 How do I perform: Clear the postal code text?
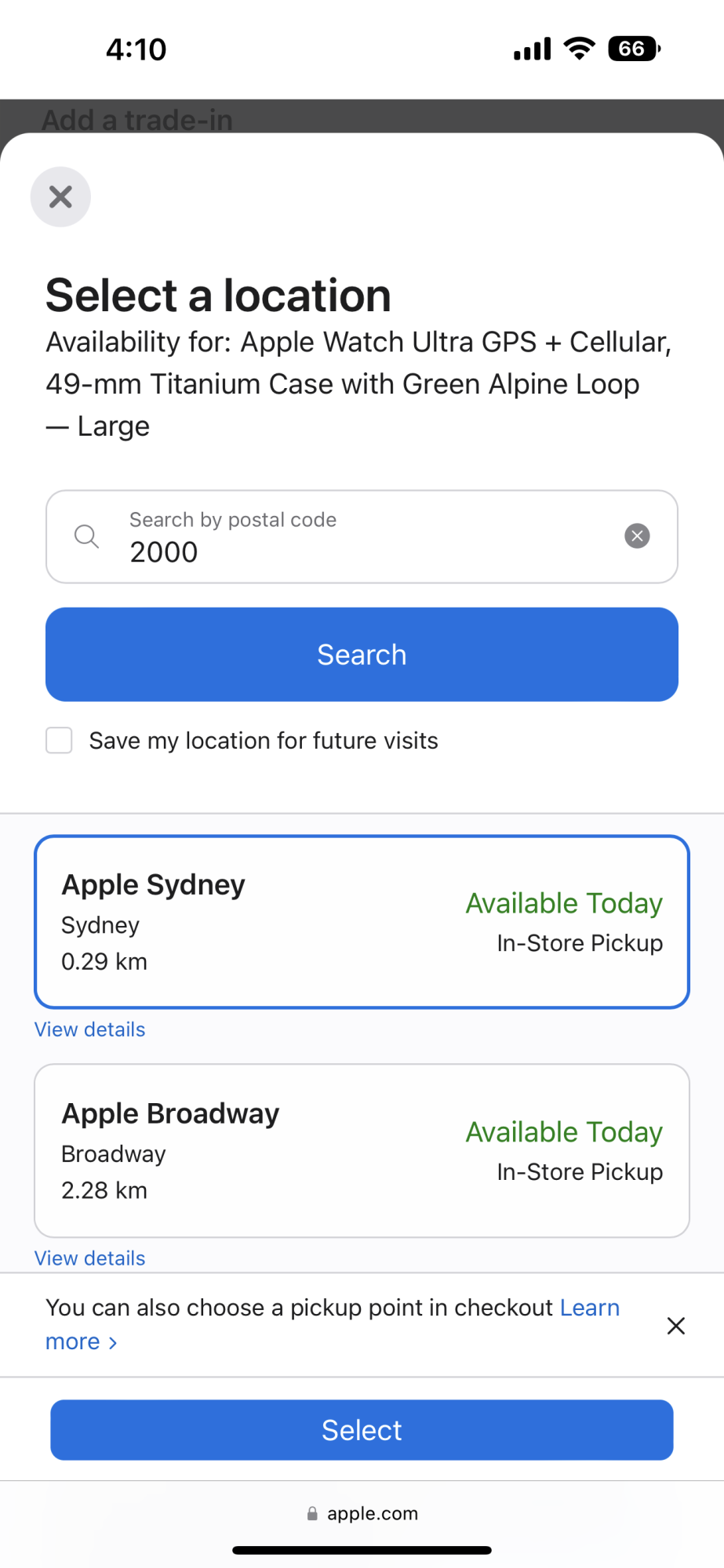point(637,536)
